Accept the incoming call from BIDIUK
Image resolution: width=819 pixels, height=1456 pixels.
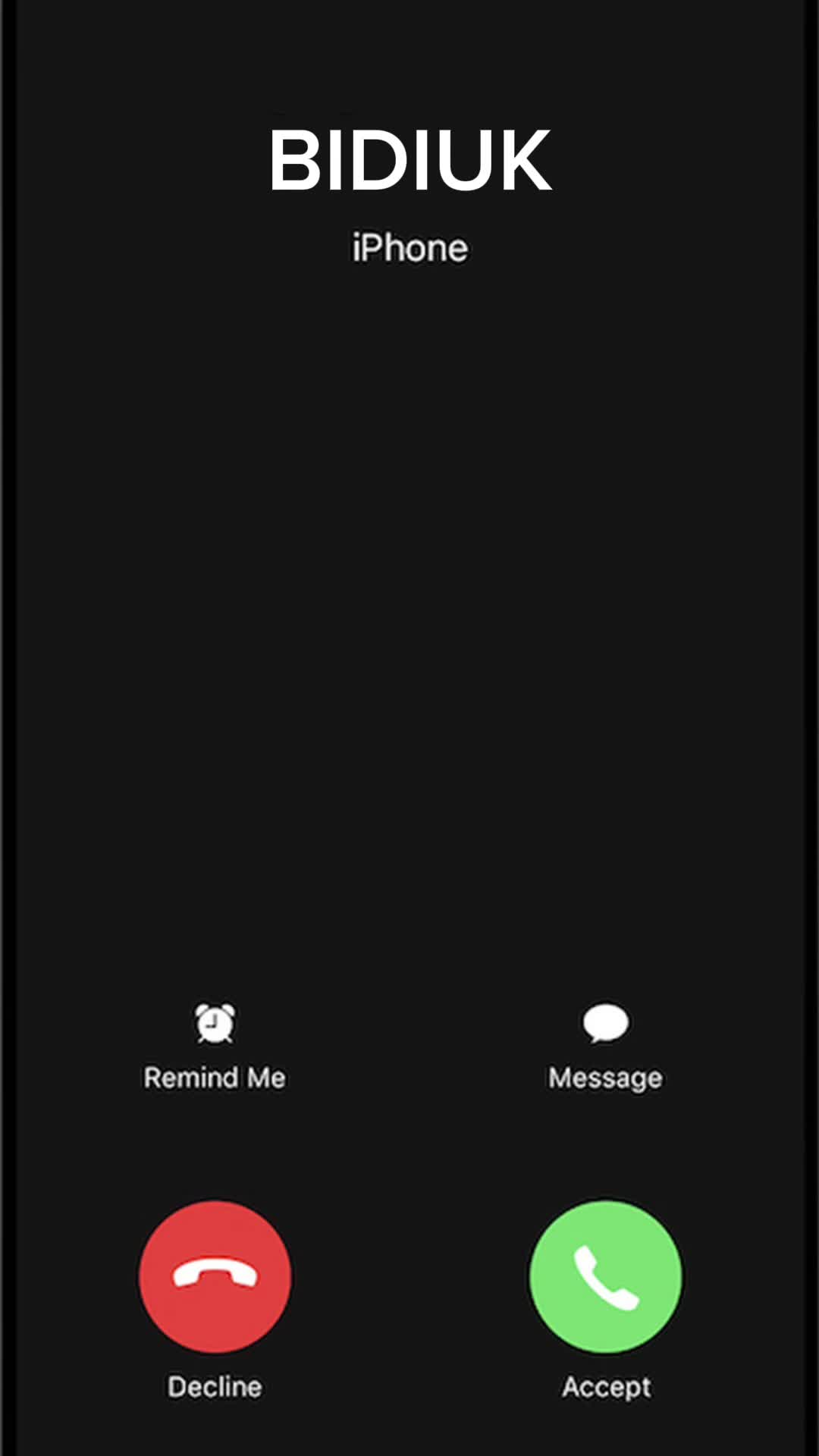pyautogui.click(x=605, y=1276)
